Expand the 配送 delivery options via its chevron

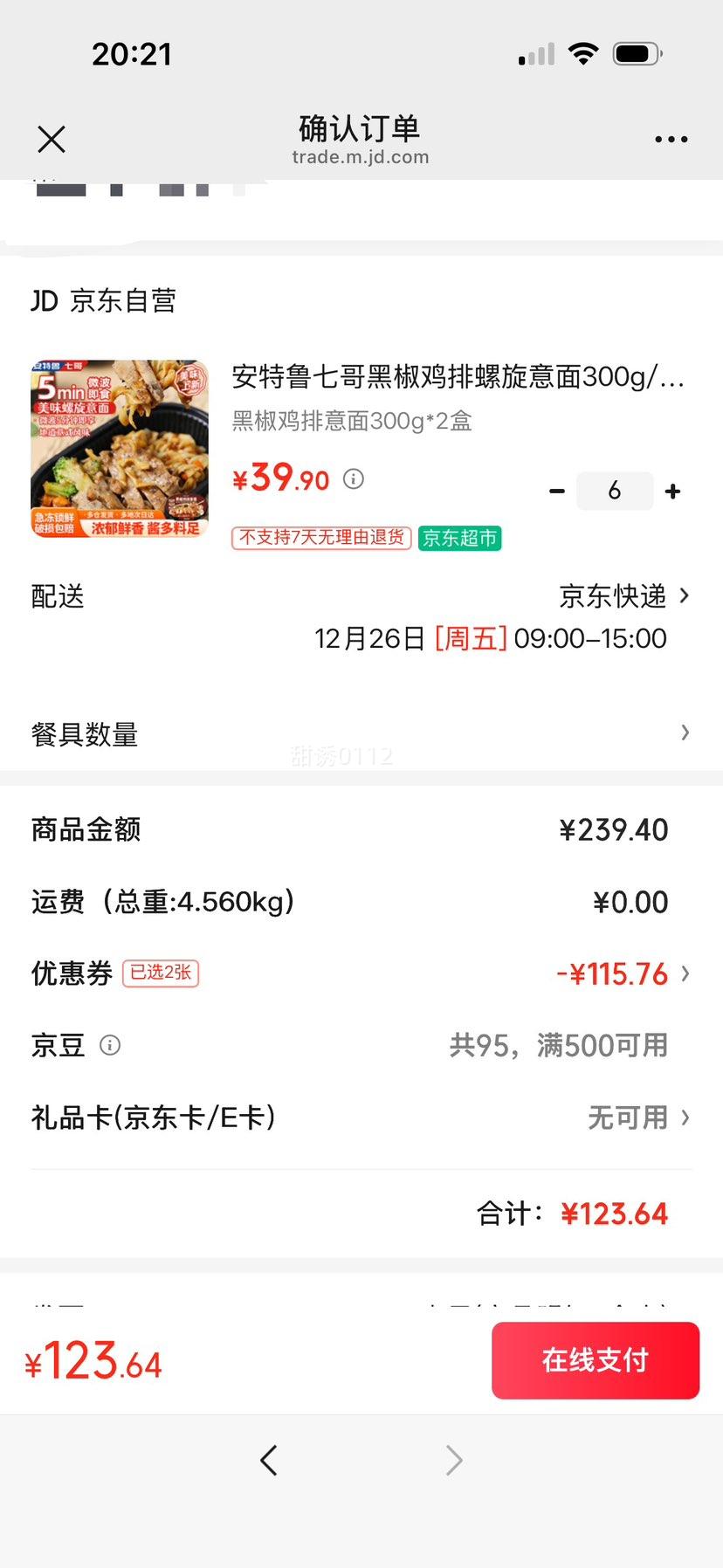coord(685,595)
